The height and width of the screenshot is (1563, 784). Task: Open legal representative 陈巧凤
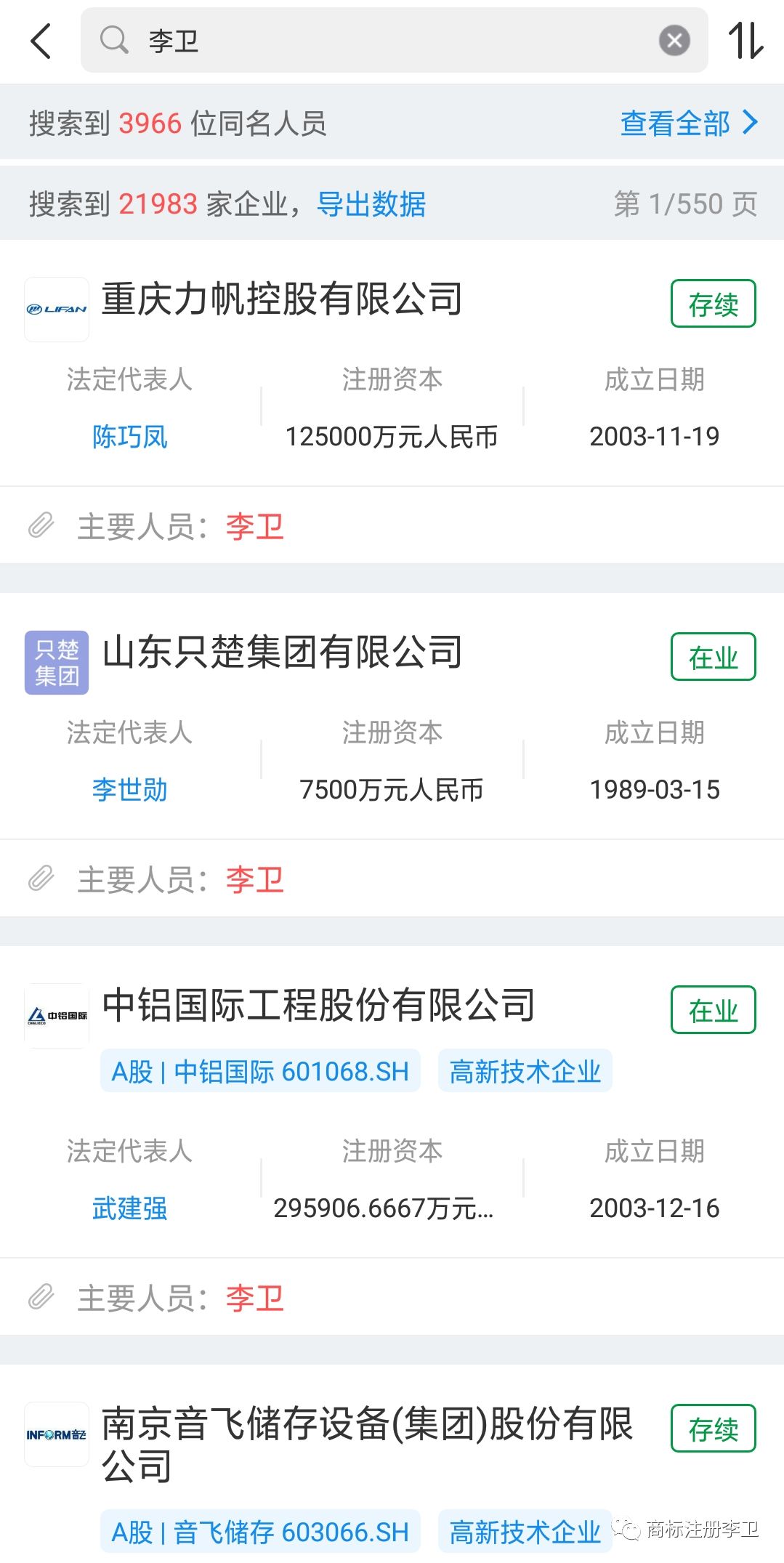click(x=130, y=437)
